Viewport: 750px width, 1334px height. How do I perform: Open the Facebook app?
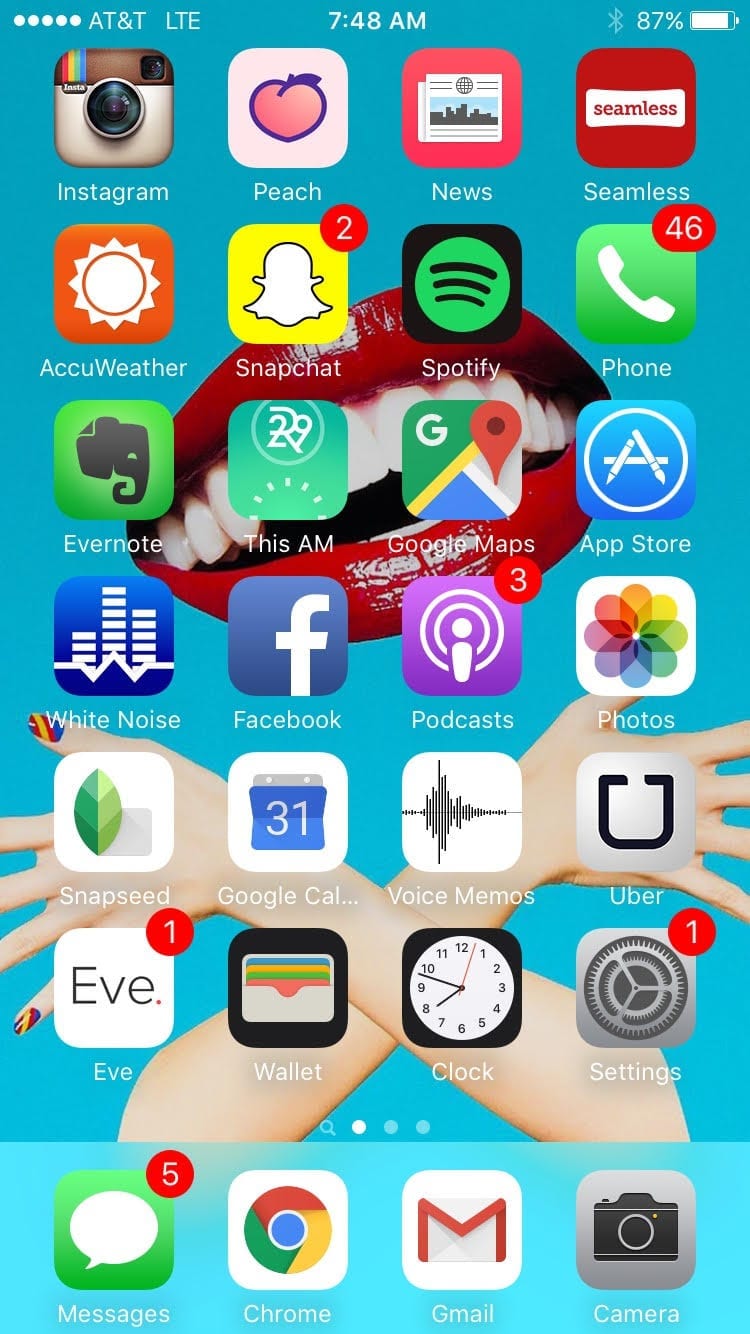click(288, 636)
